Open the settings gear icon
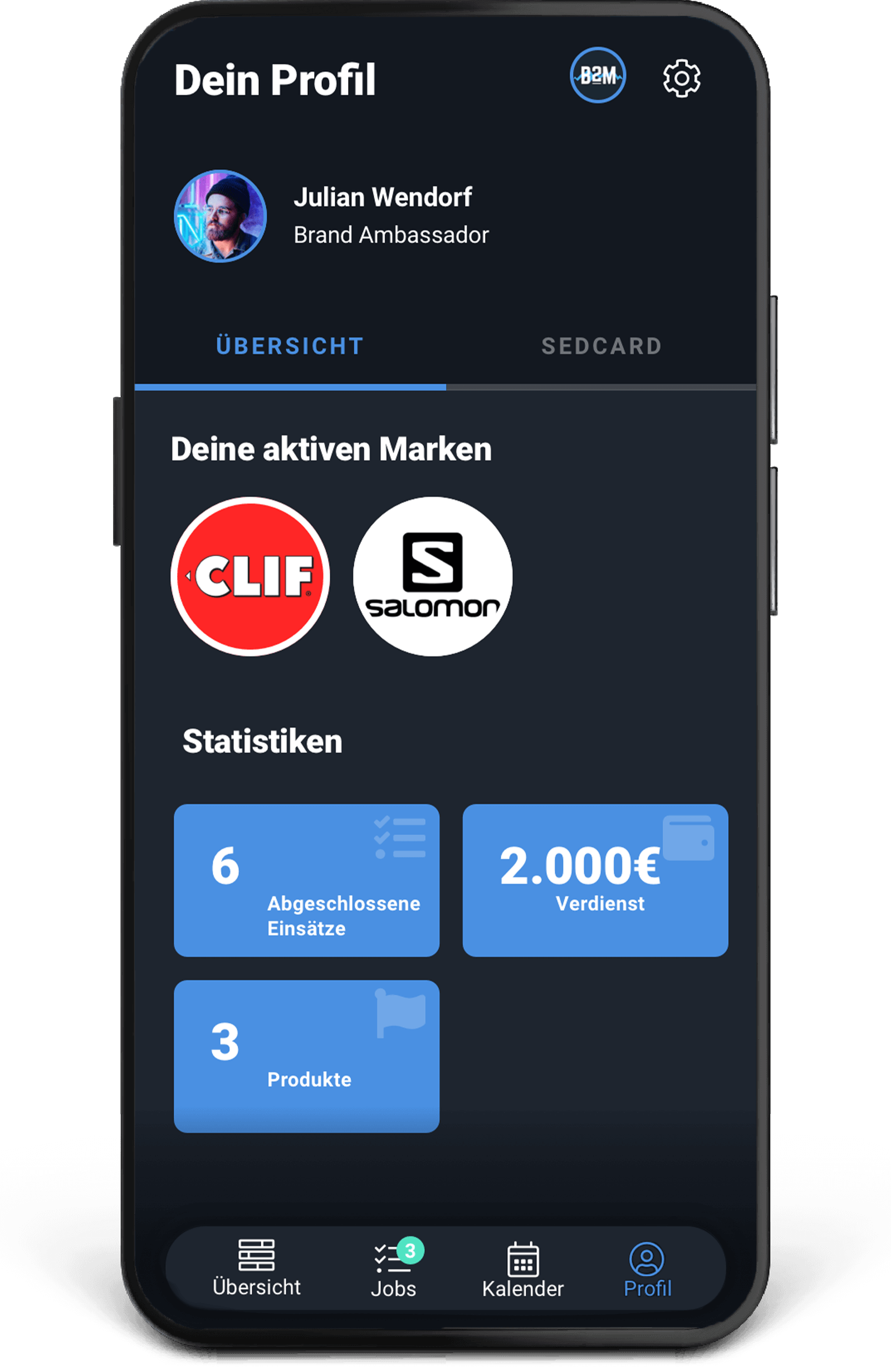 click(x=681, y=78)
